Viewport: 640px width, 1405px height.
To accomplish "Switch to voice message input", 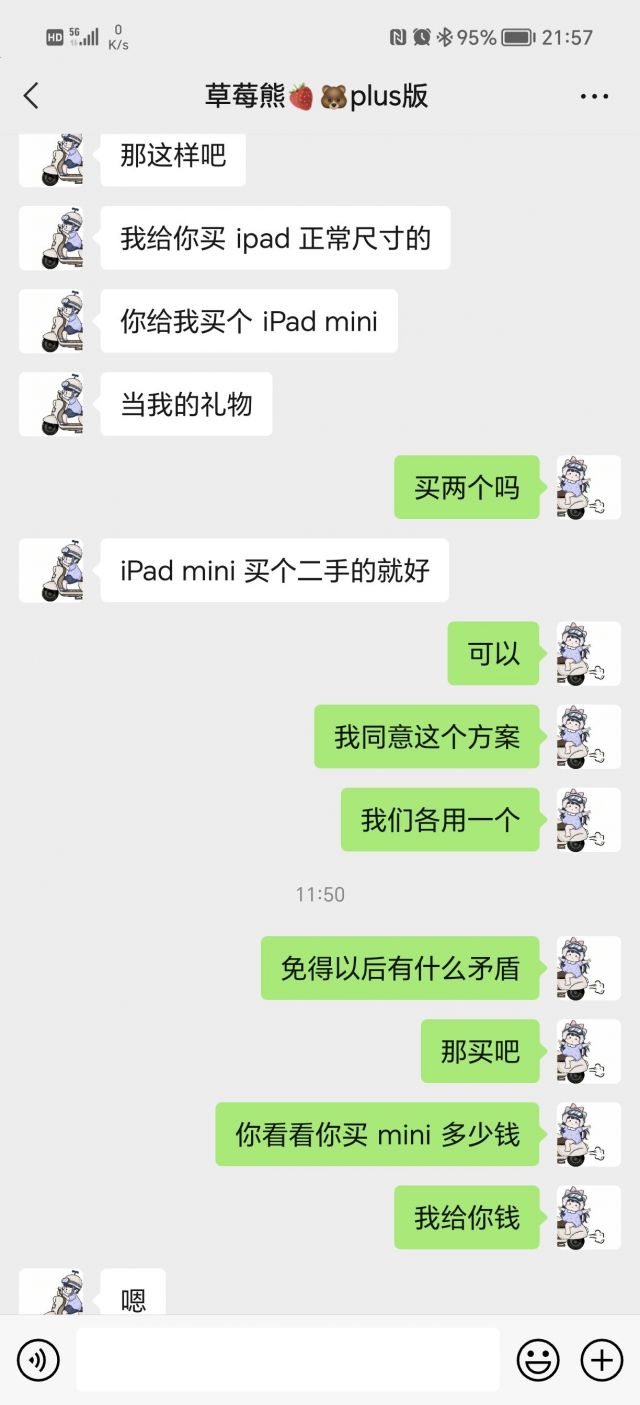I will pos(38,1360).
